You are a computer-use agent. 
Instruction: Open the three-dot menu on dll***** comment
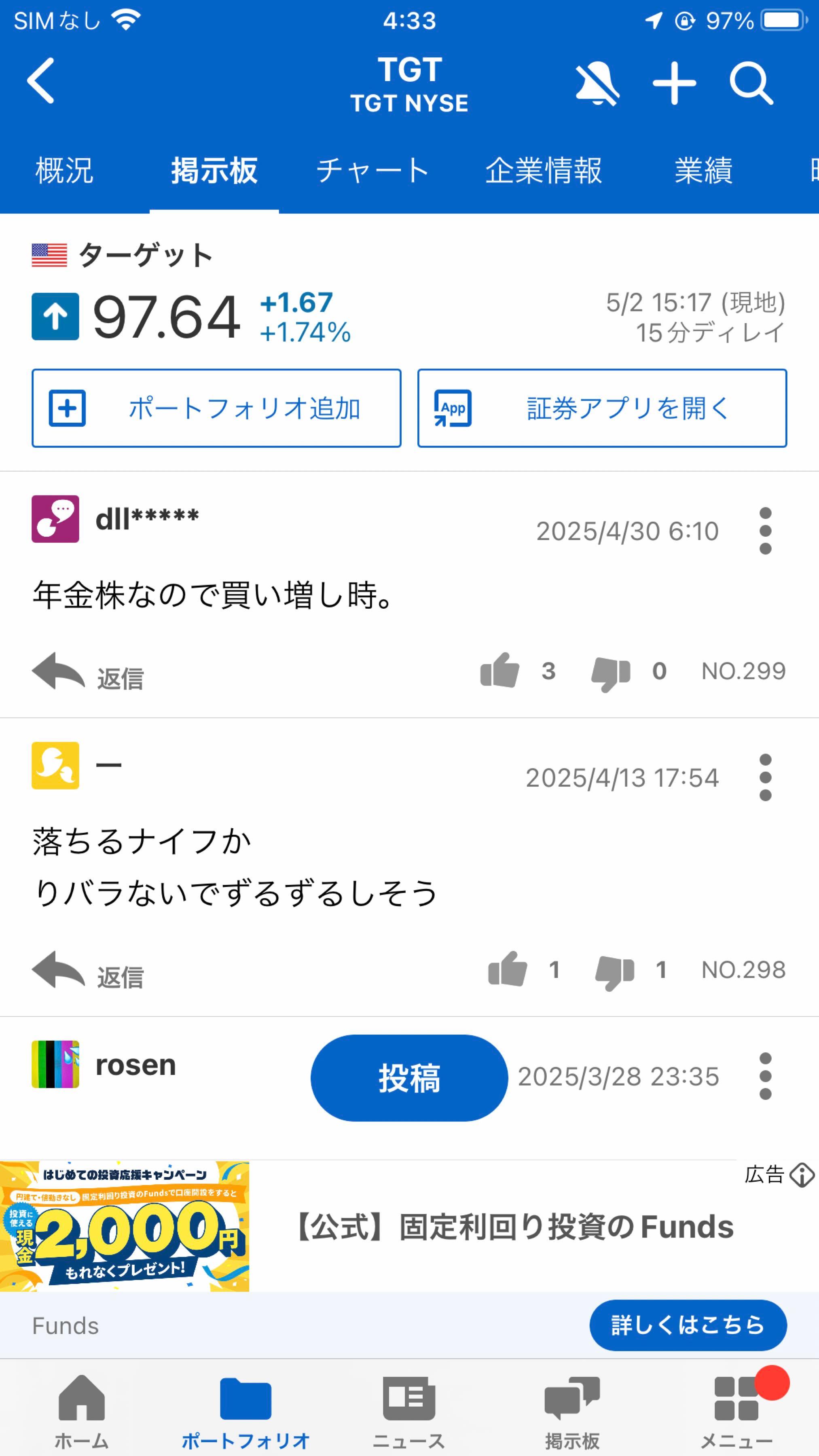(766, 530)
